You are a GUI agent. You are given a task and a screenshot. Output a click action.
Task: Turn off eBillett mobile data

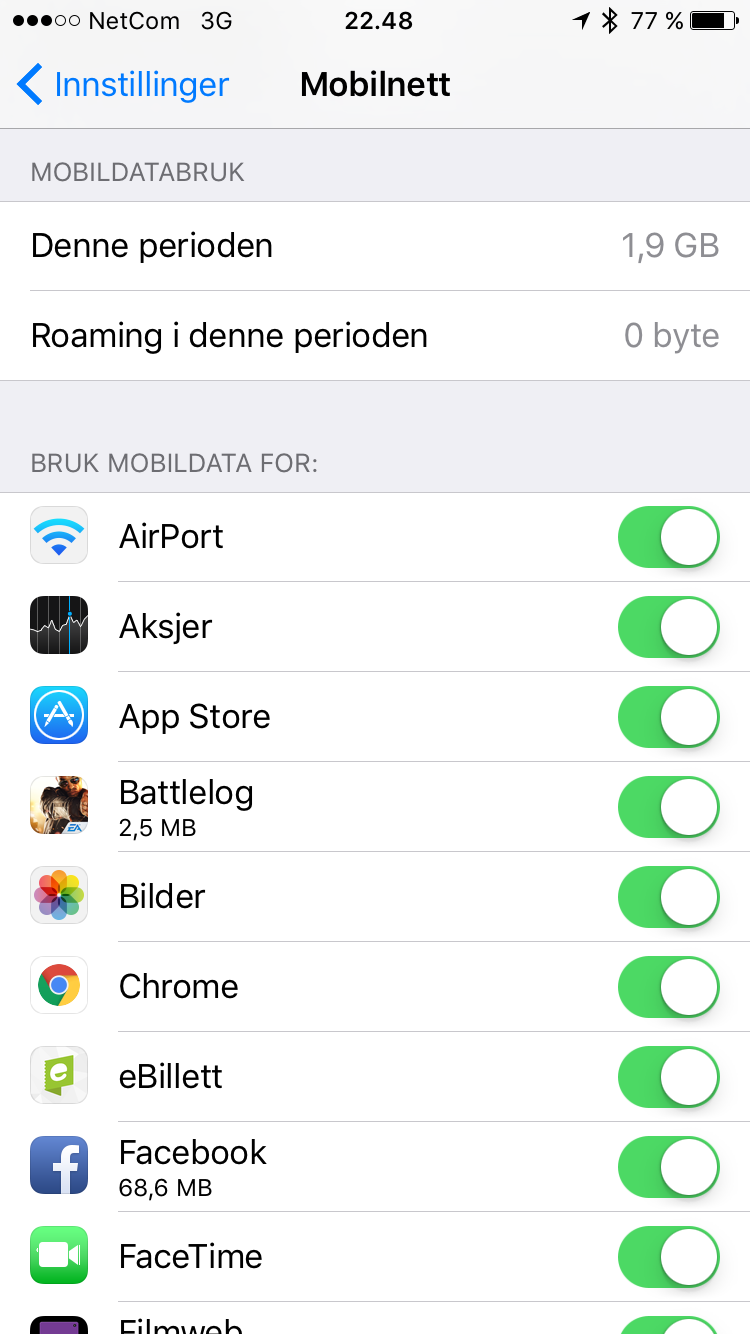tap(669, 1077)
